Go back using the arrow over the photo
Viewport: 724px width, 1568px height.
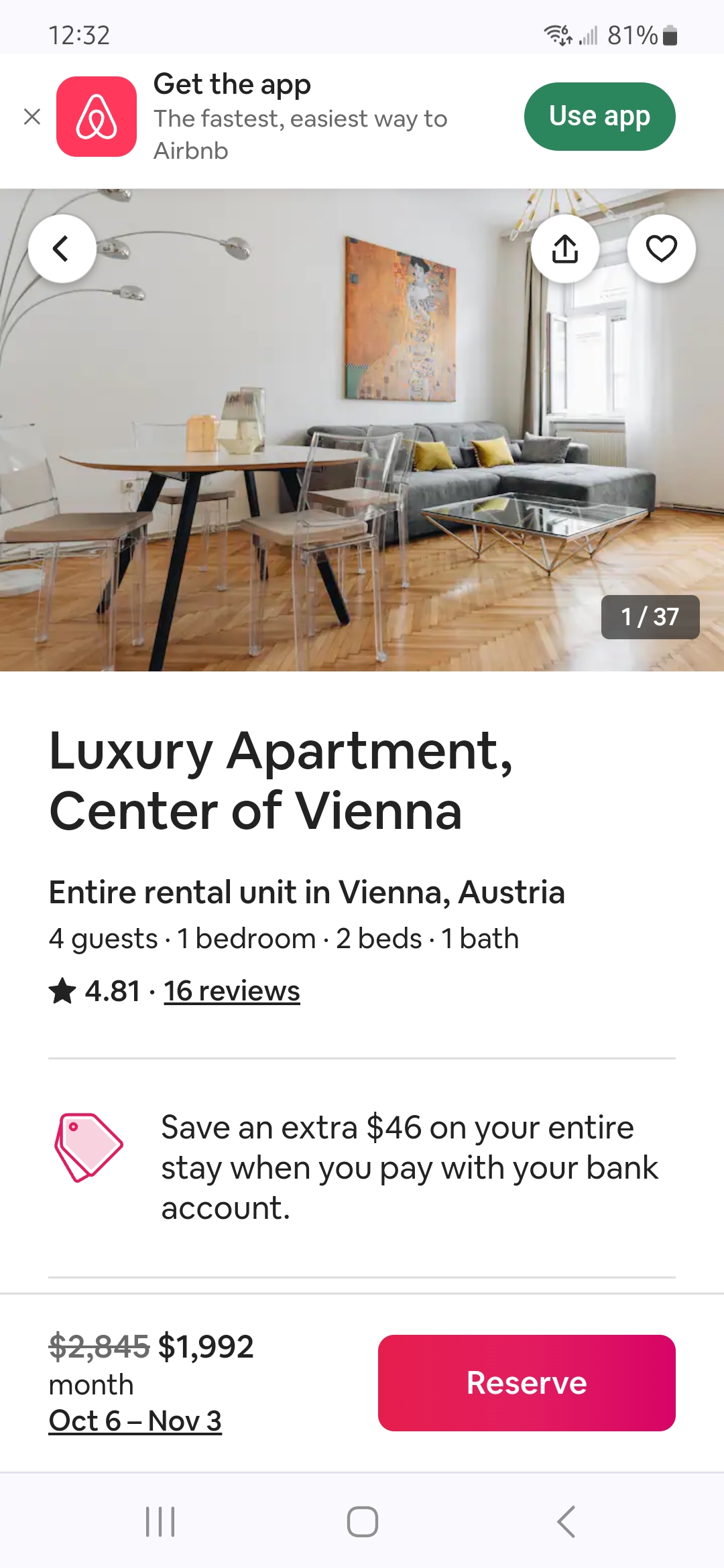[62, 249]
